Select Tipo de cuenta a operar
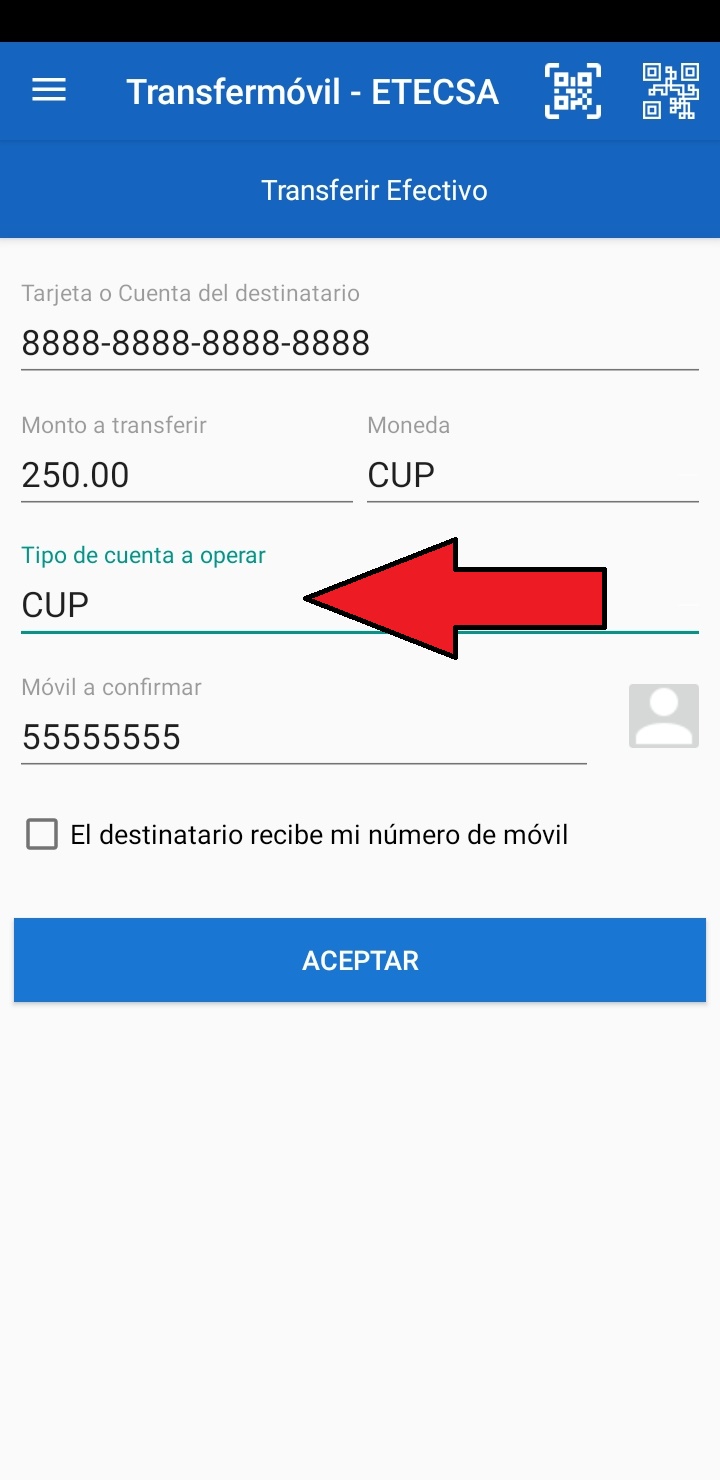Screen dimensions: 720x1480 tap(160, 605)
